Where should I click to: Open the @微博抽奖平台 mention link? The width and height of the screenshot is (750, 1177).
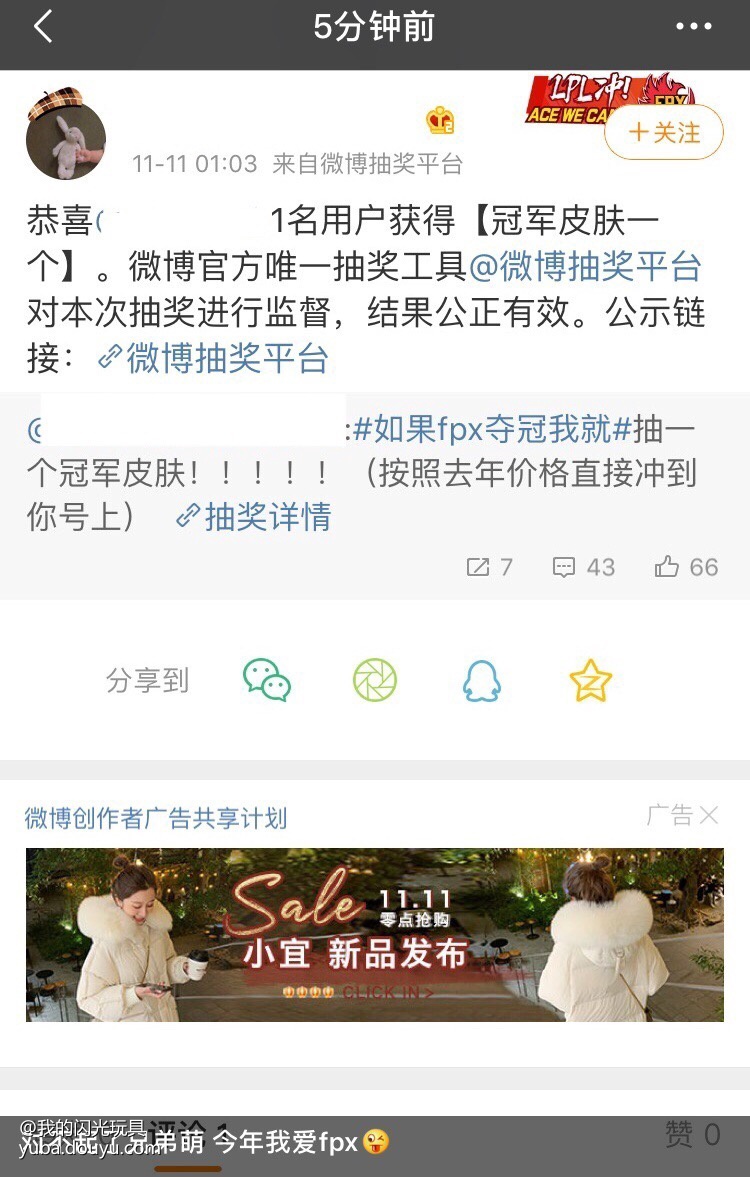(585, 268)
